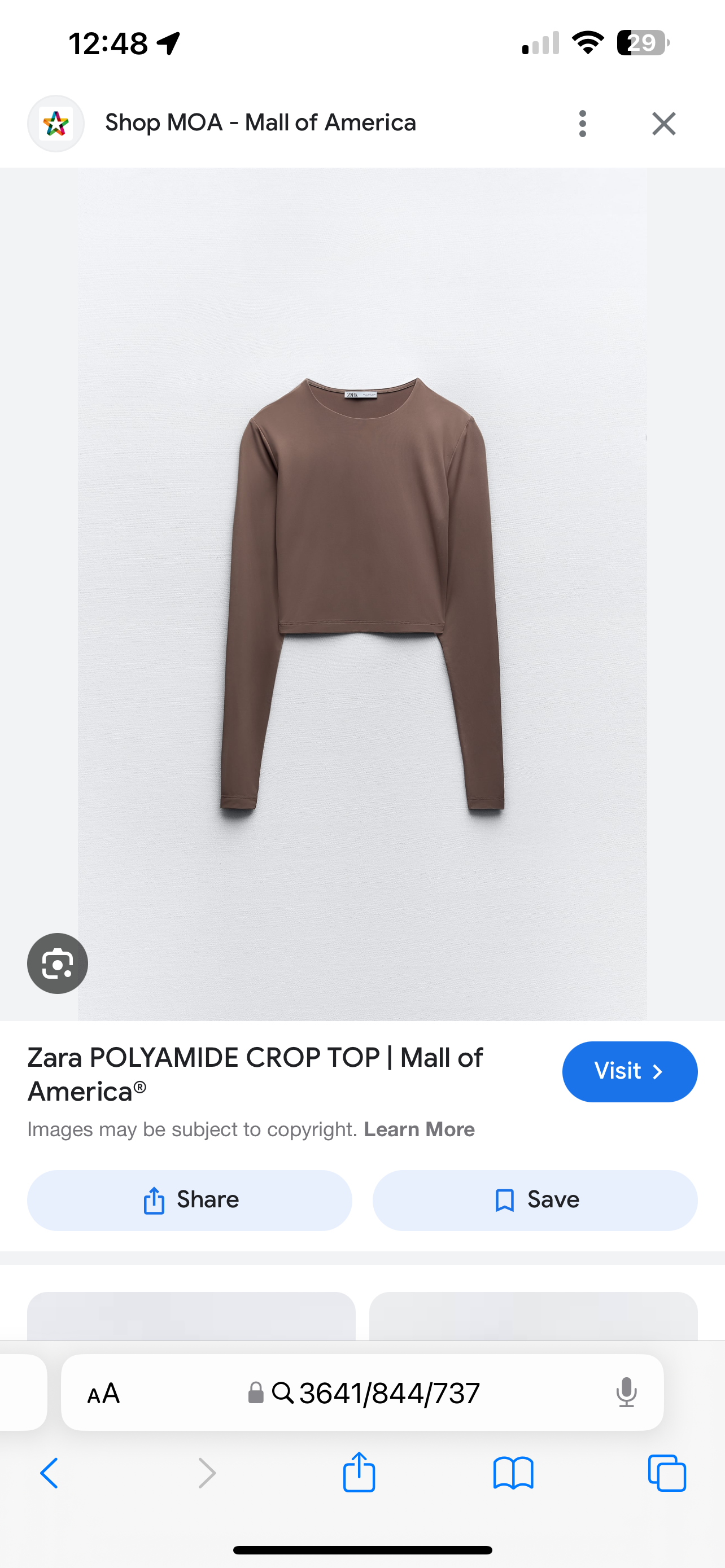Image resolution: width=725 pixels, height=1568 pixels.
Task: Open the Safari share sheet
Action: pyautogui.click(x=359, y=1473)
